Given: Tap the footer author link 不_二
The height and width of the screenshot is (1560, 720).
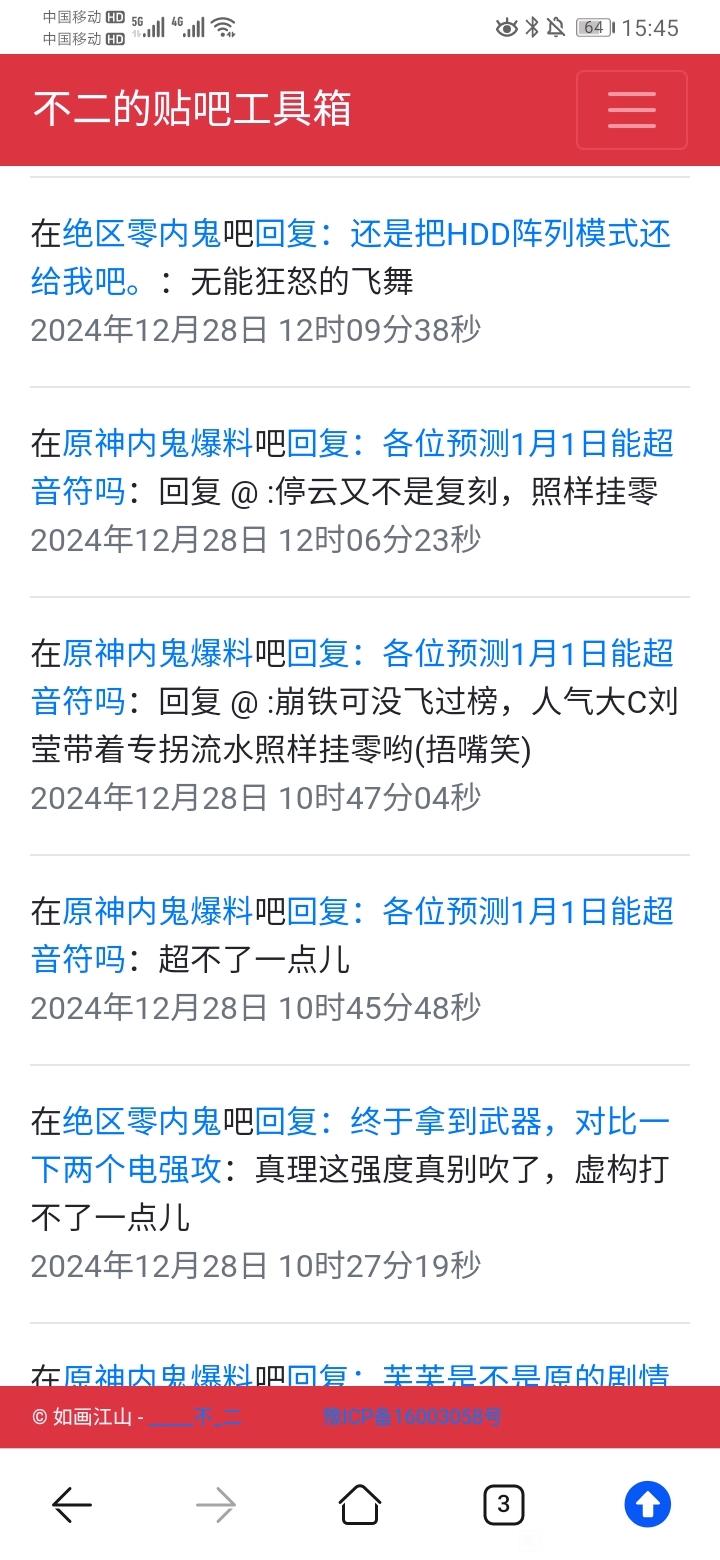Looking at the screenshot, I should pyautogui.click(x=195, y=1417).
